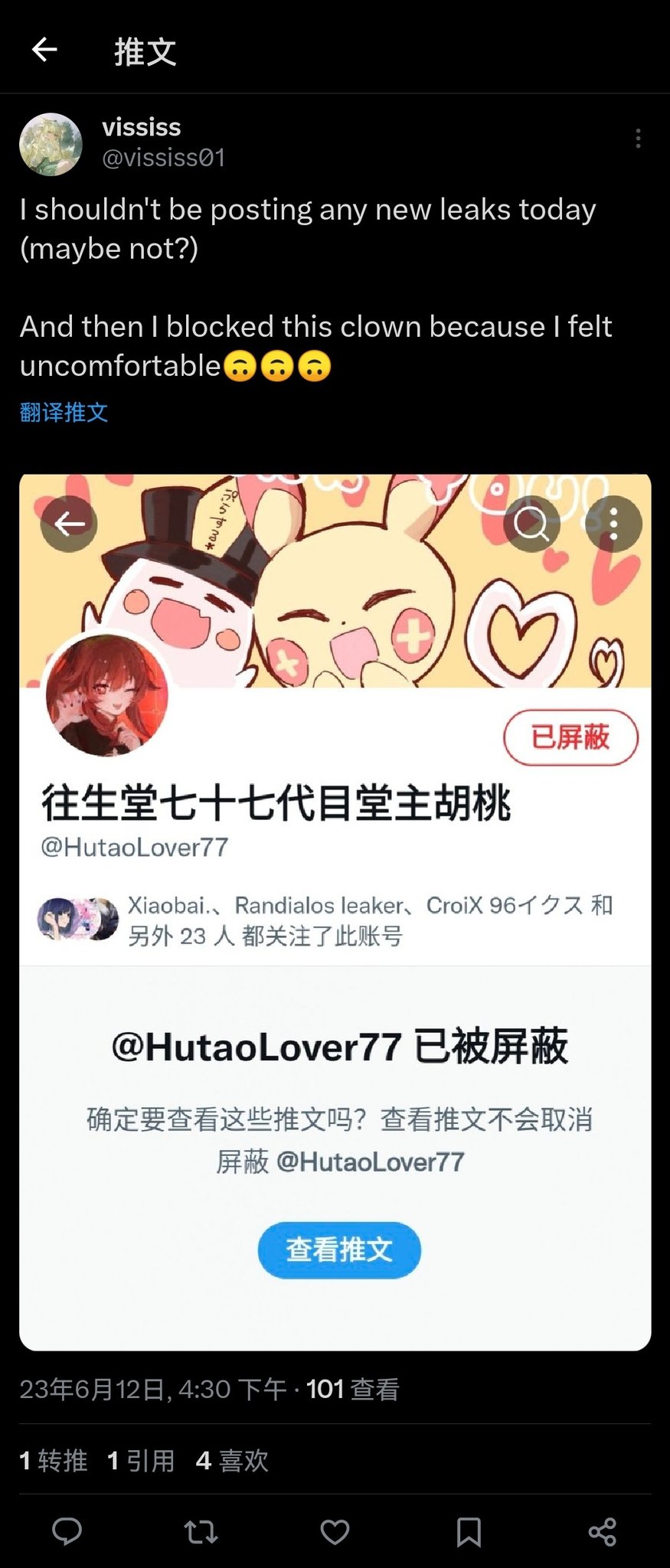Screen dimensions: 670x1568
Task: View the 1 转推 retweets list
Action: [54, 1461]
